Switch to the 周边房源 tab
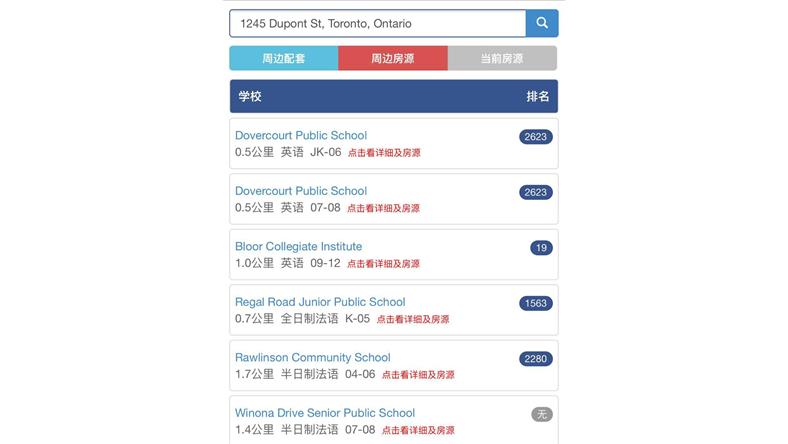 coord(393,58)
